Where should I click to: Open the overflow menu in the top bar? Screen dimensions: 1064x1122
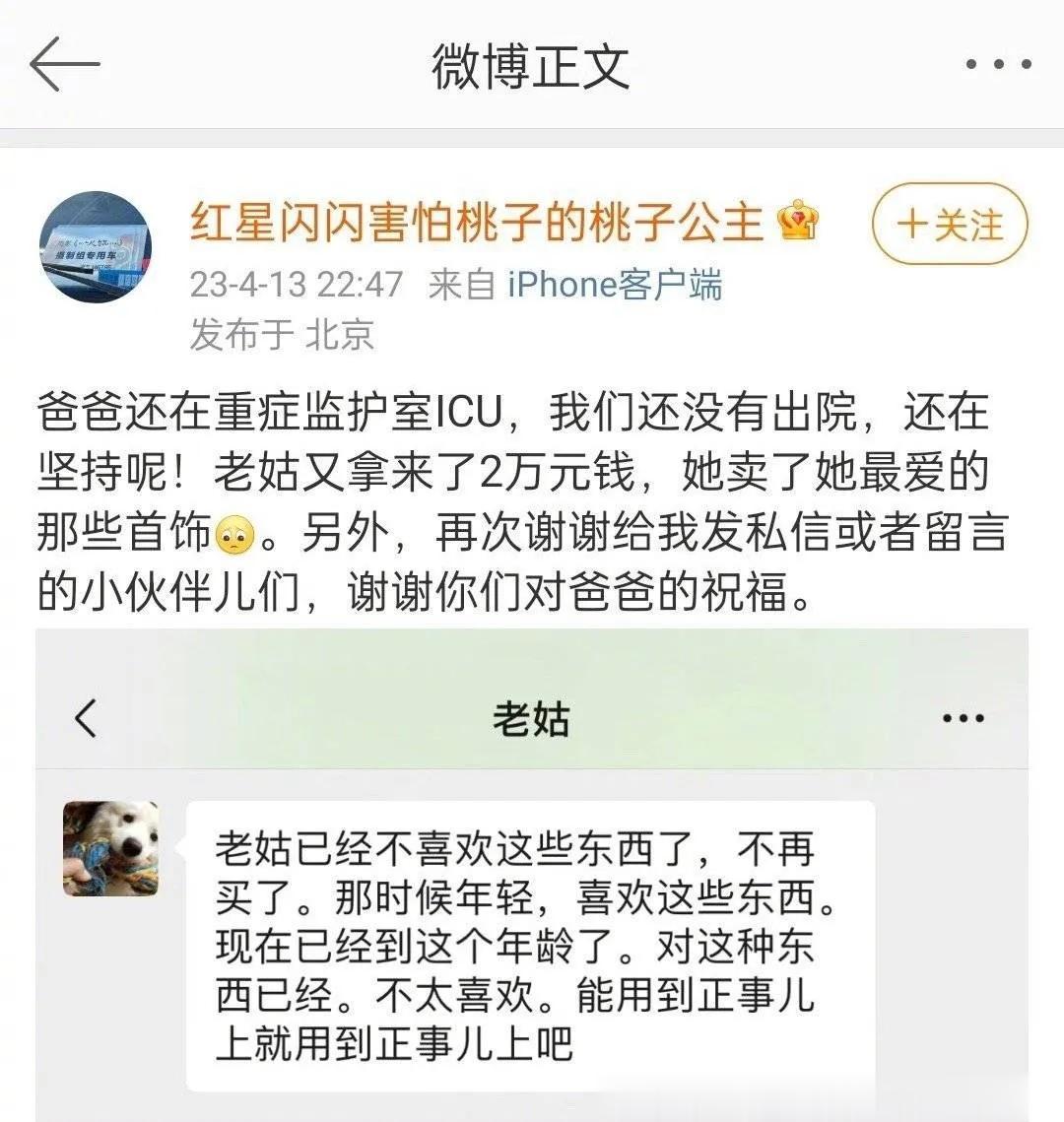997,65
